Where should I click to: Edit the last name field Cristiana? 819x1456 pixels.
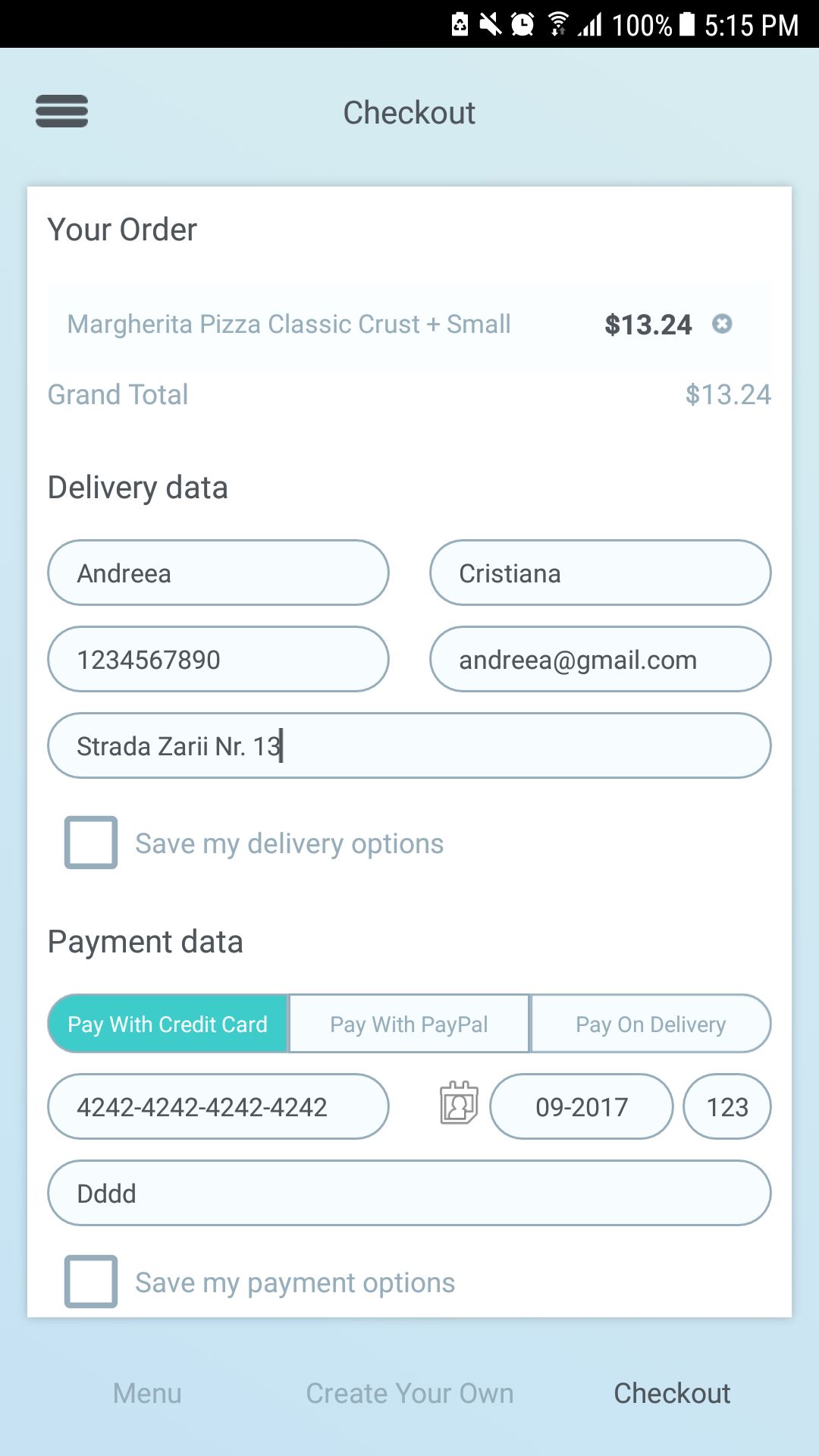tap(600, 573)
